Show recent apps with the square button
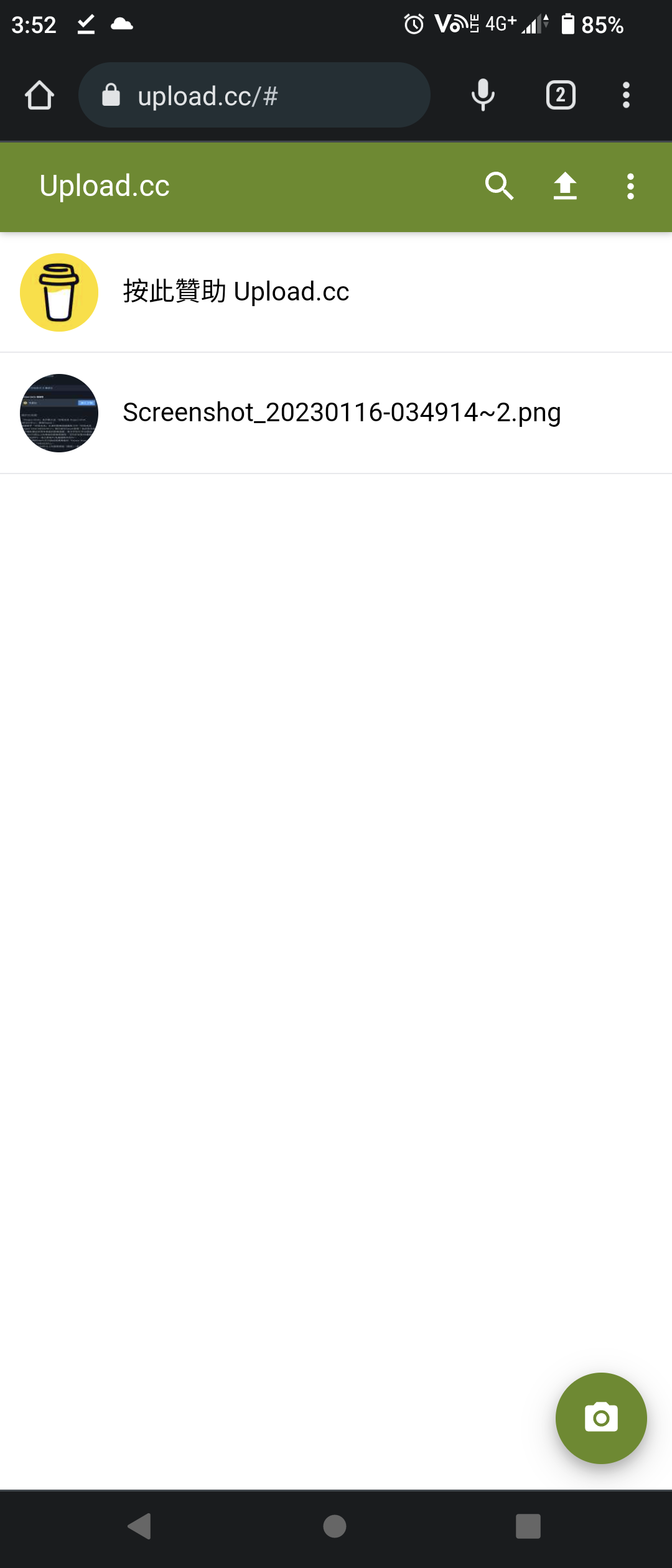Screen dimensions: 672x1568 [x=528, y=1526]
